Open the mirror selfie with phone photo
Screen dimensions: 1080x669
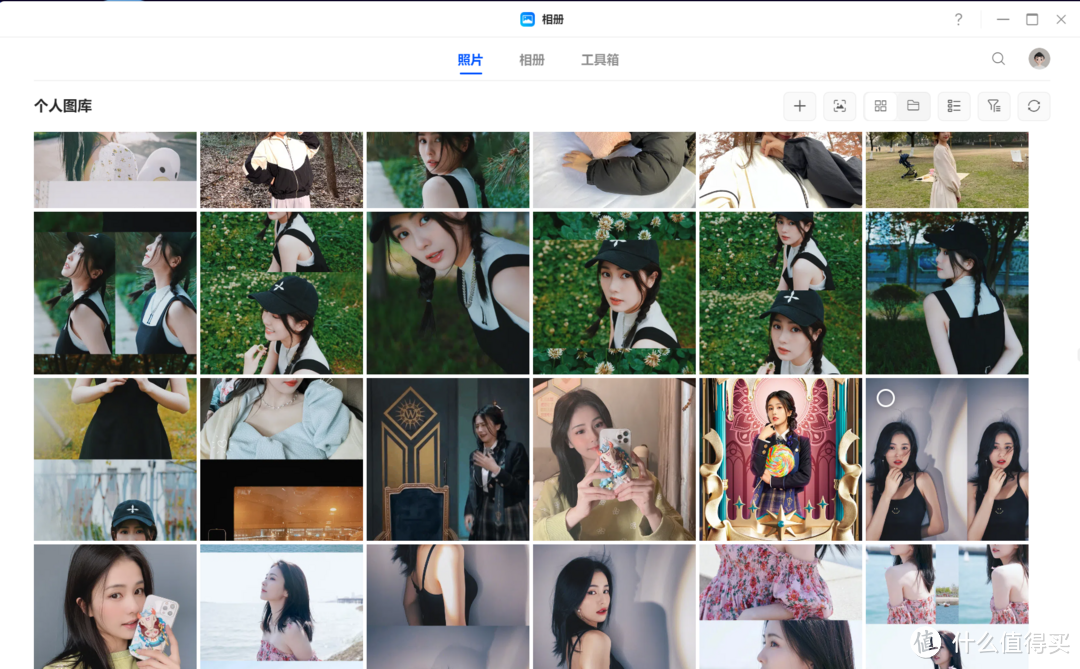(614, 459)
